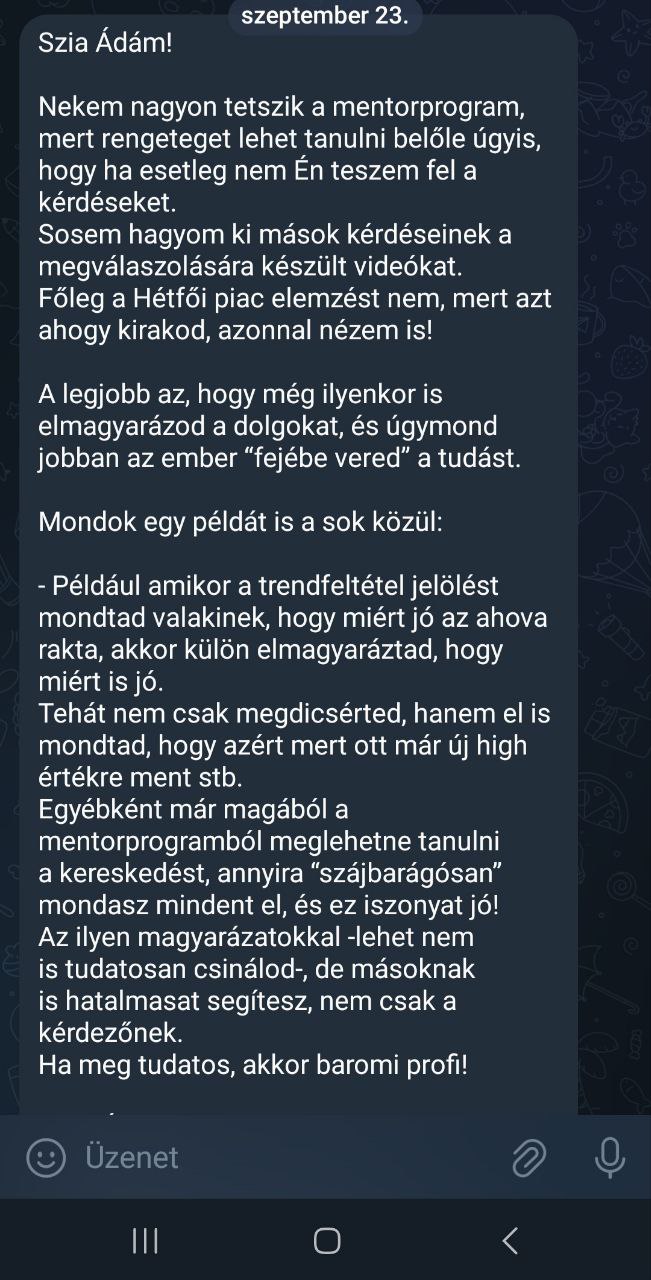
Task: Tap the Üzenet message field
Action: pyautogui.click(x=280, y=1157)
